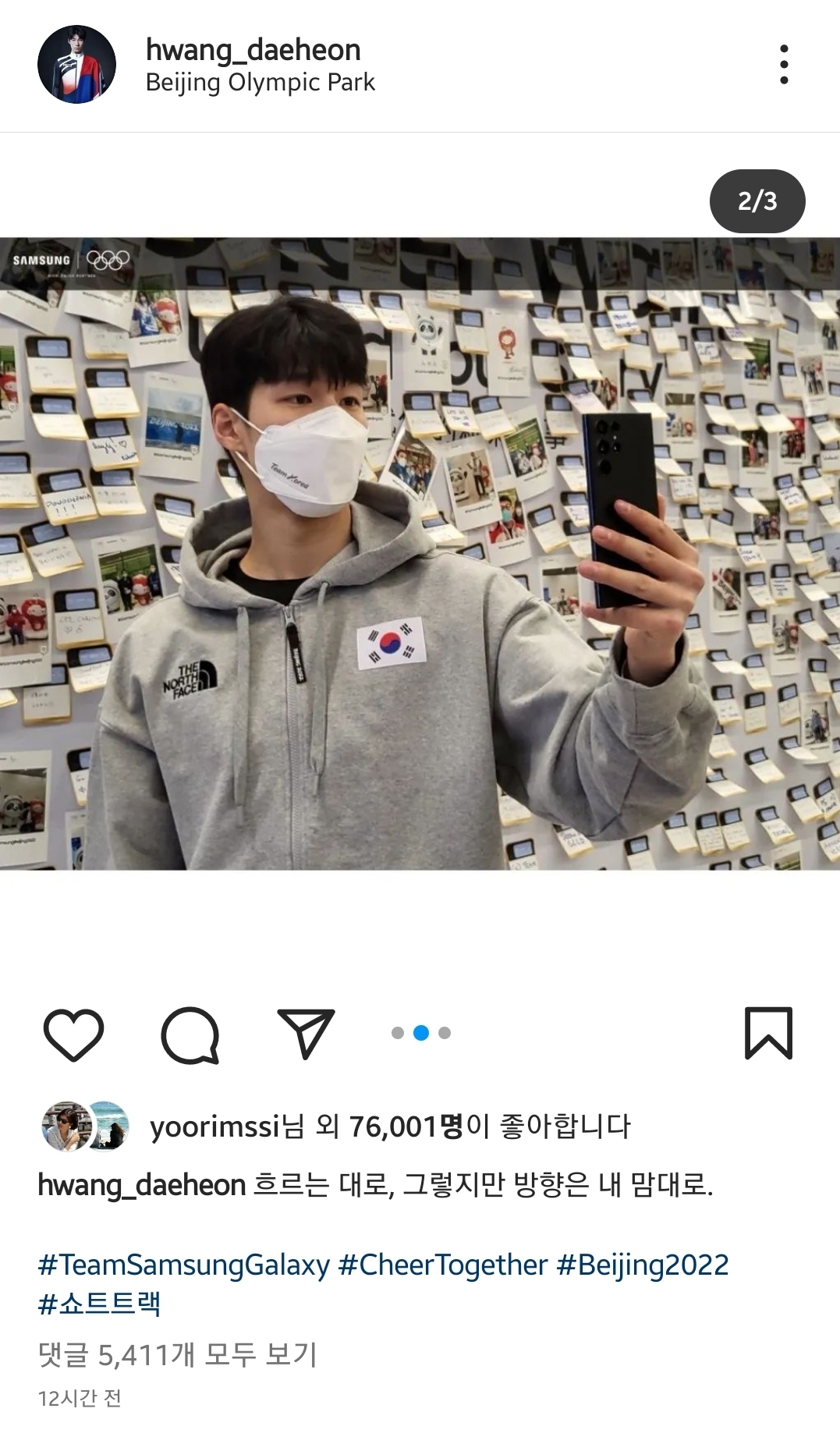Tap the post photo of the selfie
The image size is (840, 1437).
pos(420,554)
